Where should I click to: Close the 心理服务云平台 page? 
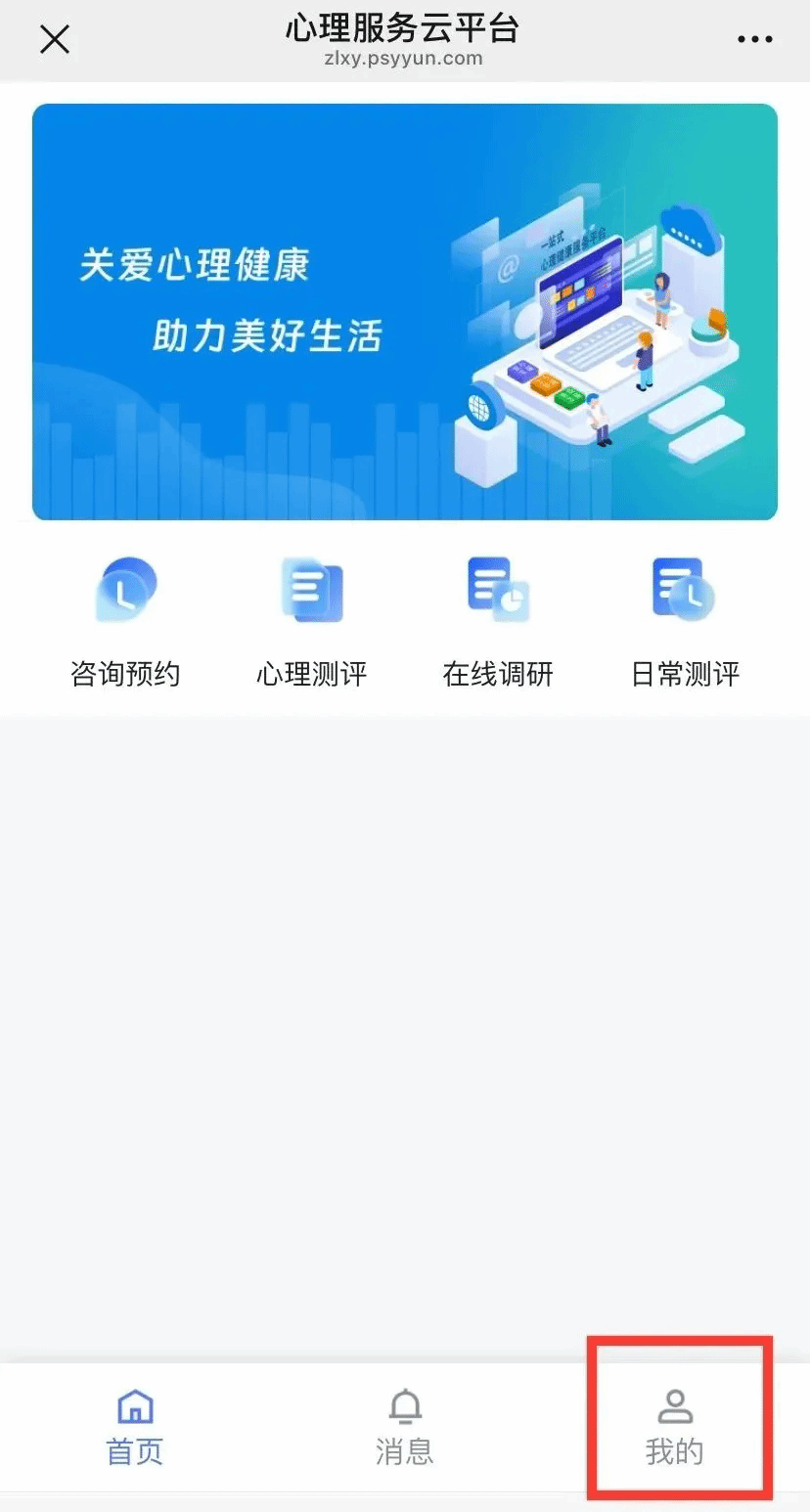coord(55,40)
